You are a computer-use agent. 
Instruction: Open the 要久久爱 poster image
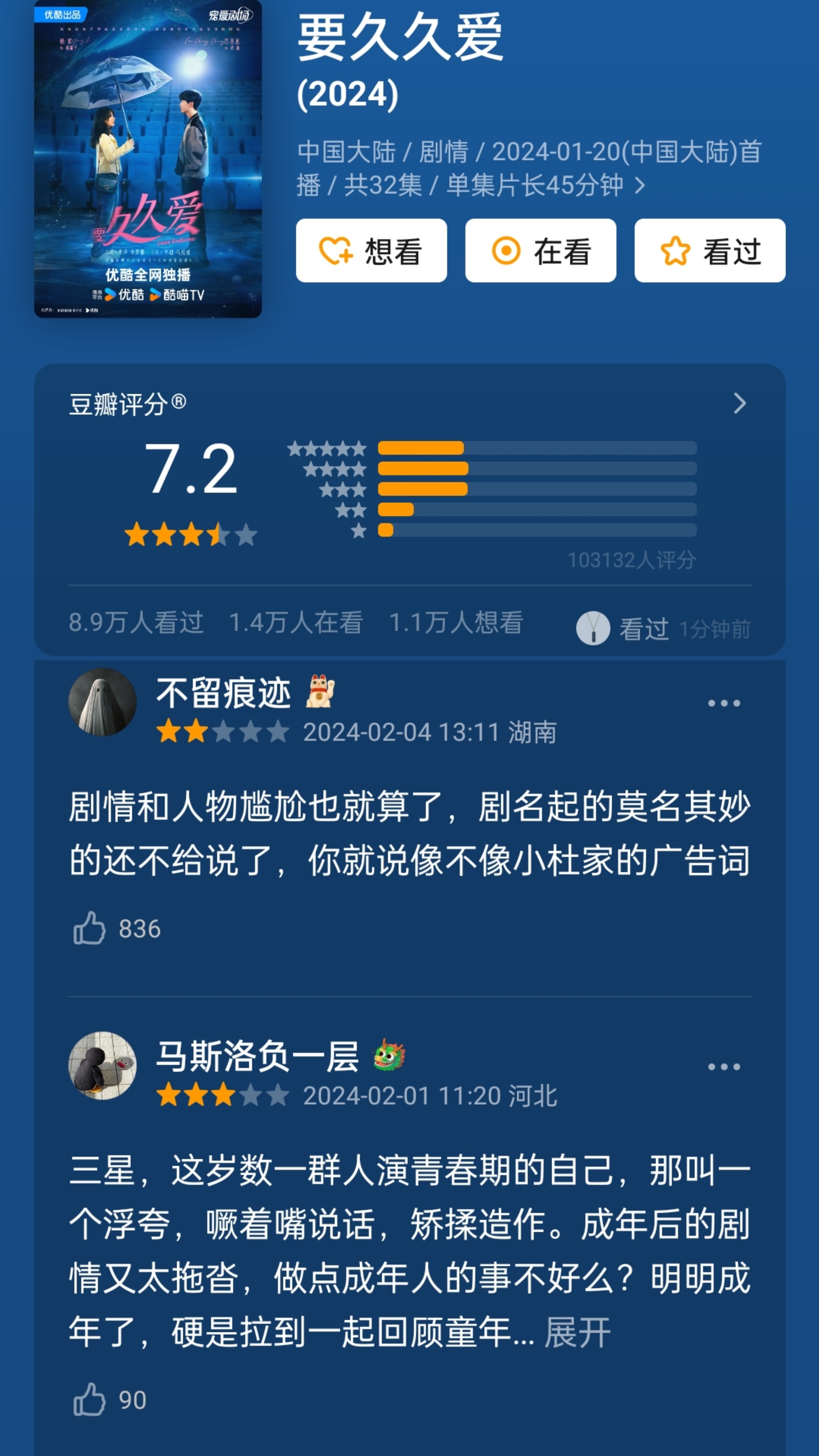(148, 159)
